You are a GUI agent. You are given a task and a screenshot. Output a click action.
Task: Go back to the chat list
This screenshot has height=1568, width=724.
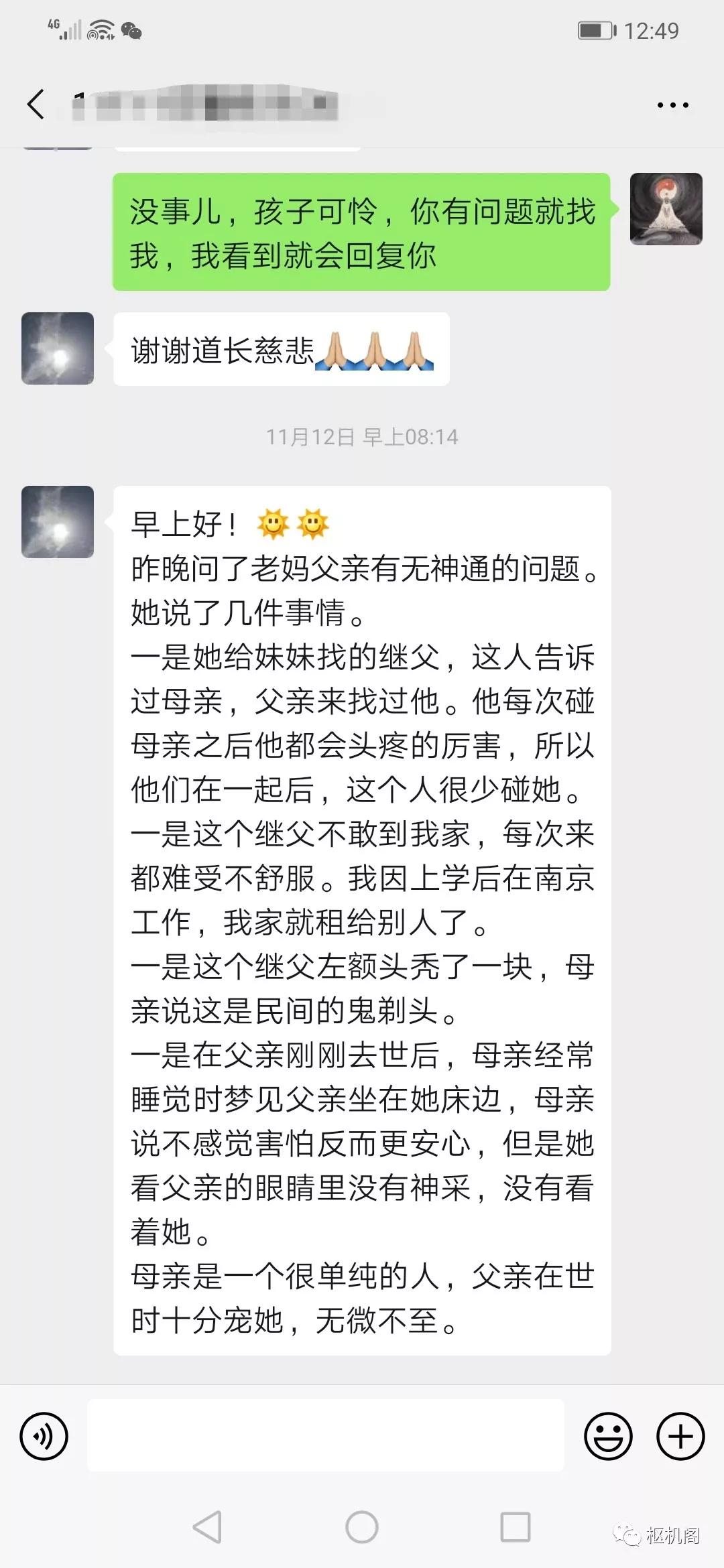tap(36, 105)
